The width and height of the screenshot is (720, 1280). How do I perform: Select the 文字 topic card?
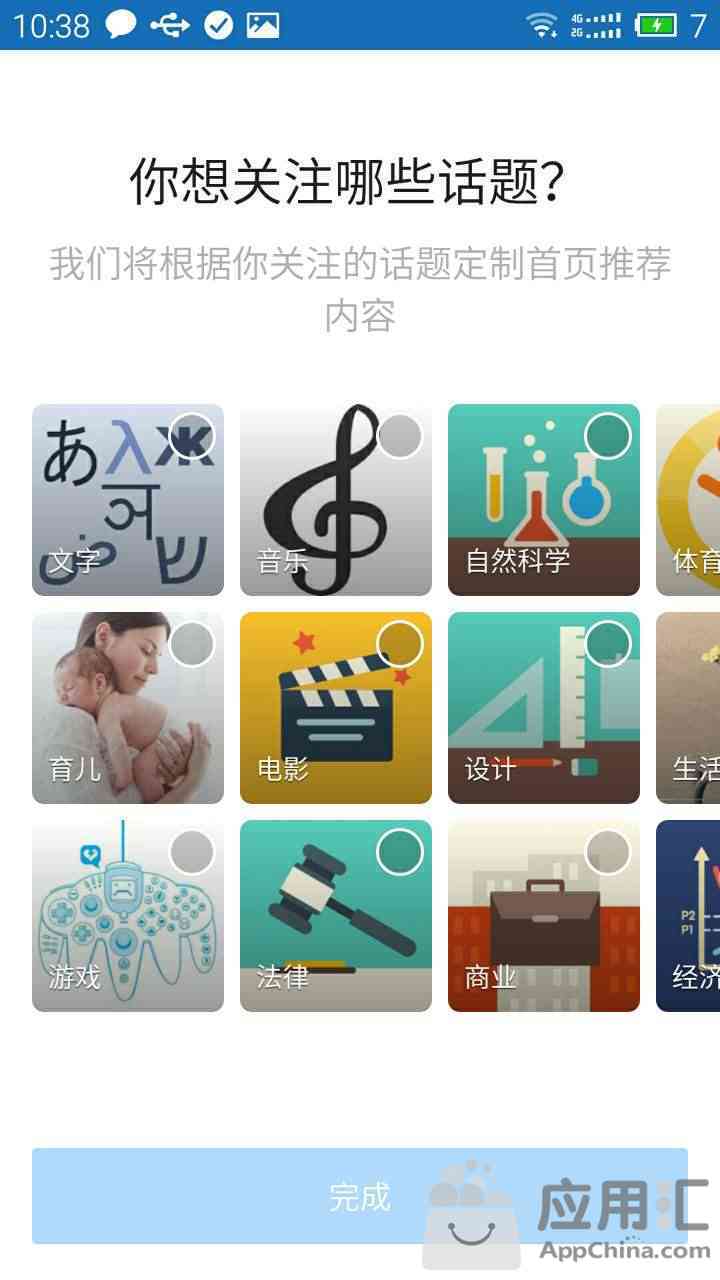point(128,500)
